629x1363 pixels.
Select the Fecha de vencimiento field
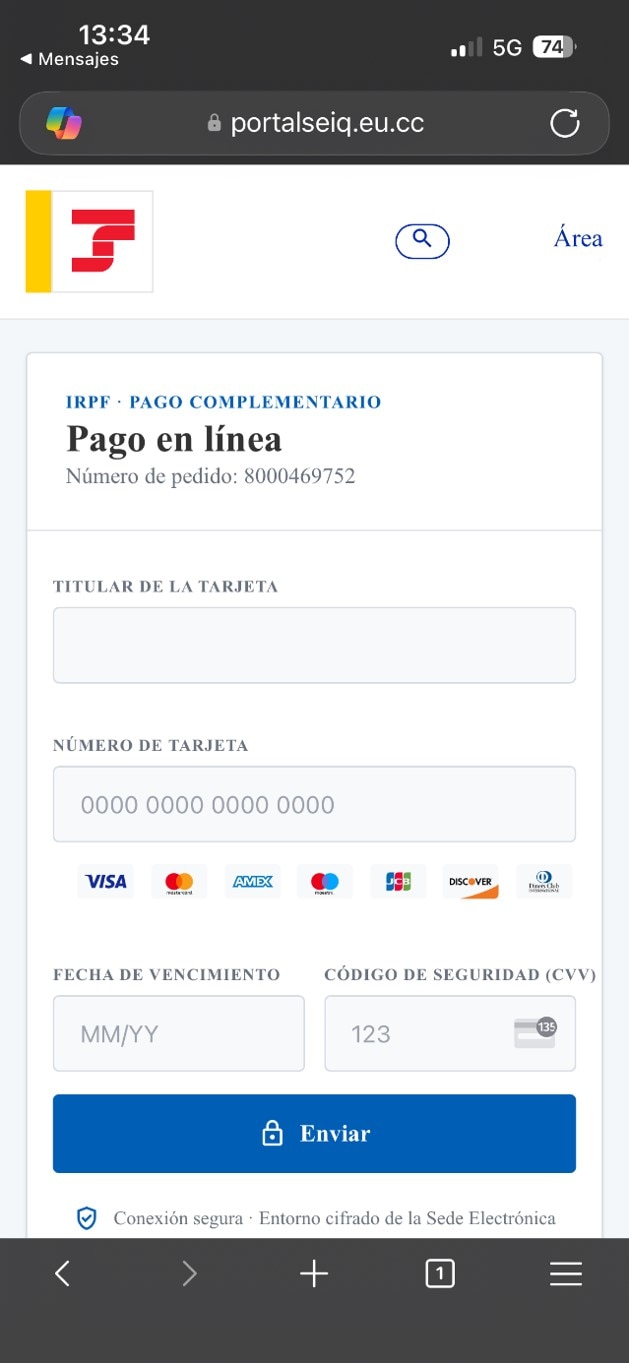coord(179,1033)
